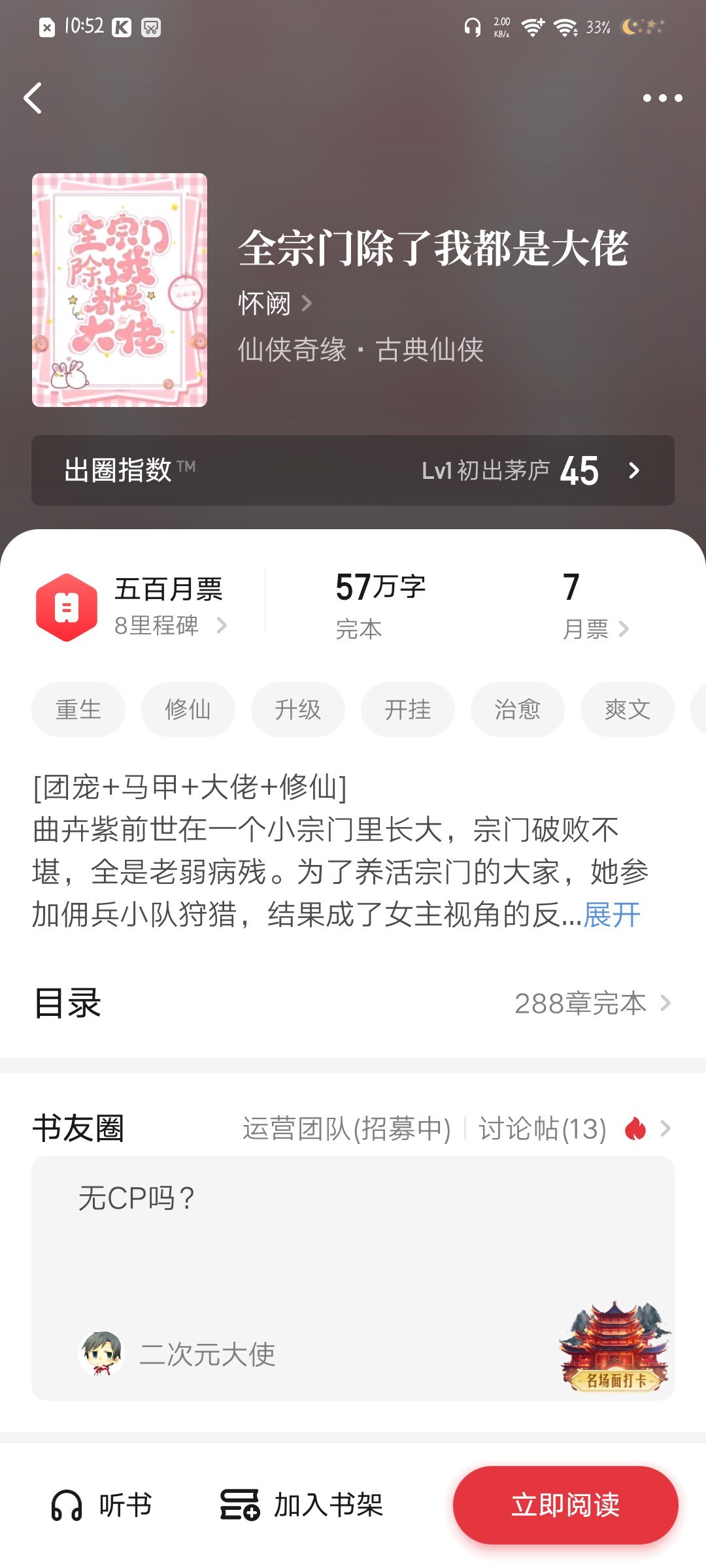Expand the book description with 展开
This screenshot has height=1568, width=706.
[x=612, y=915]
